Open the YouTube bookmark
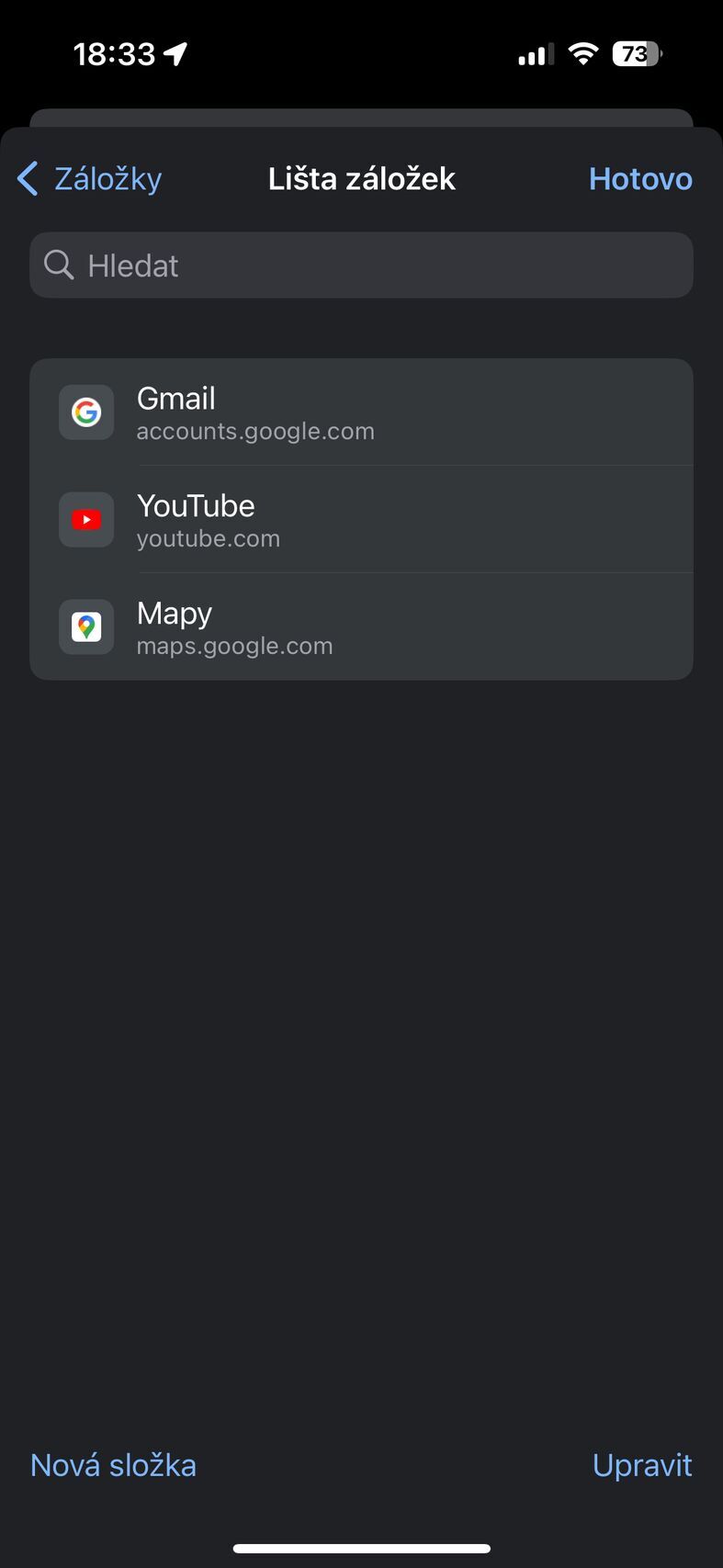 pos(361,520)
